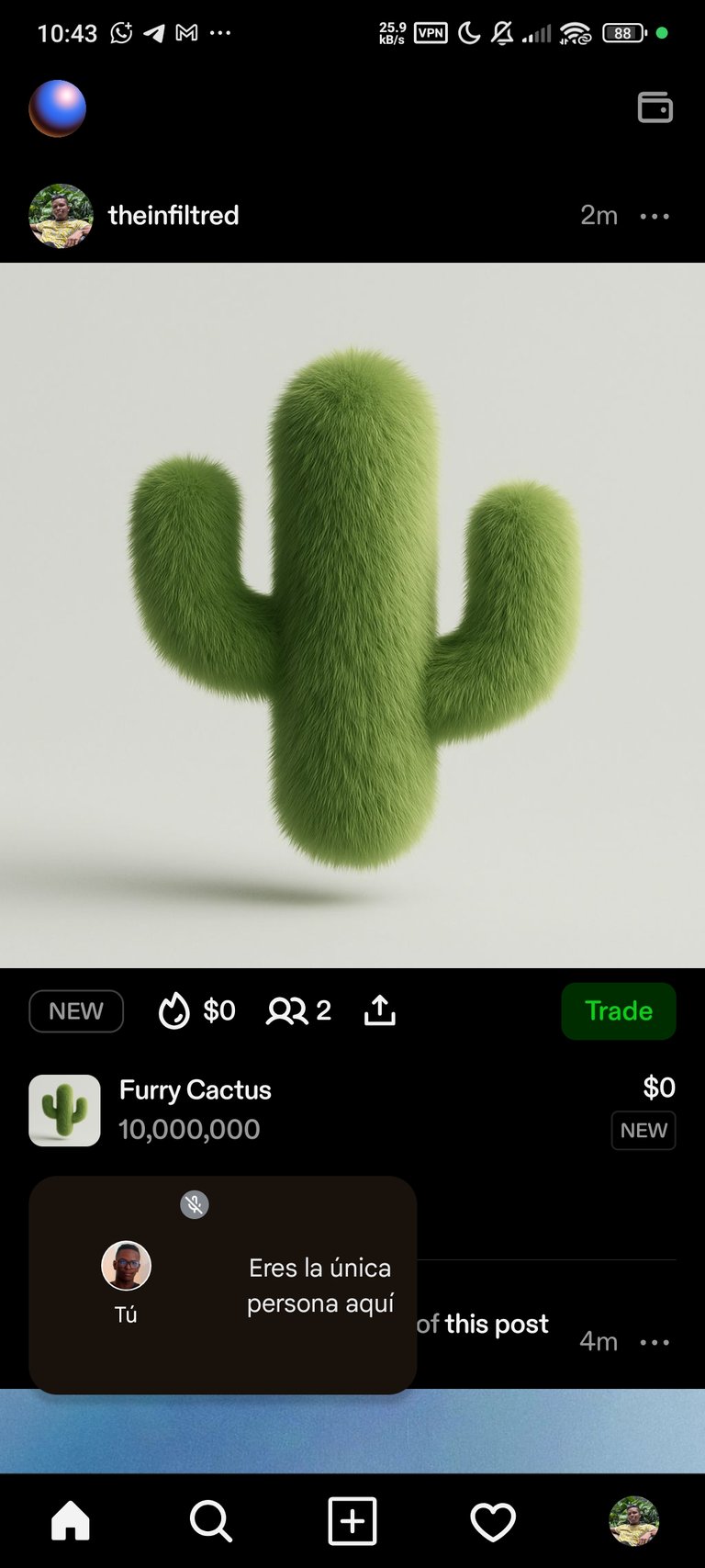Open the wallet icon
The width and height of the screenshot is (705, 1568).
(655, 108)
